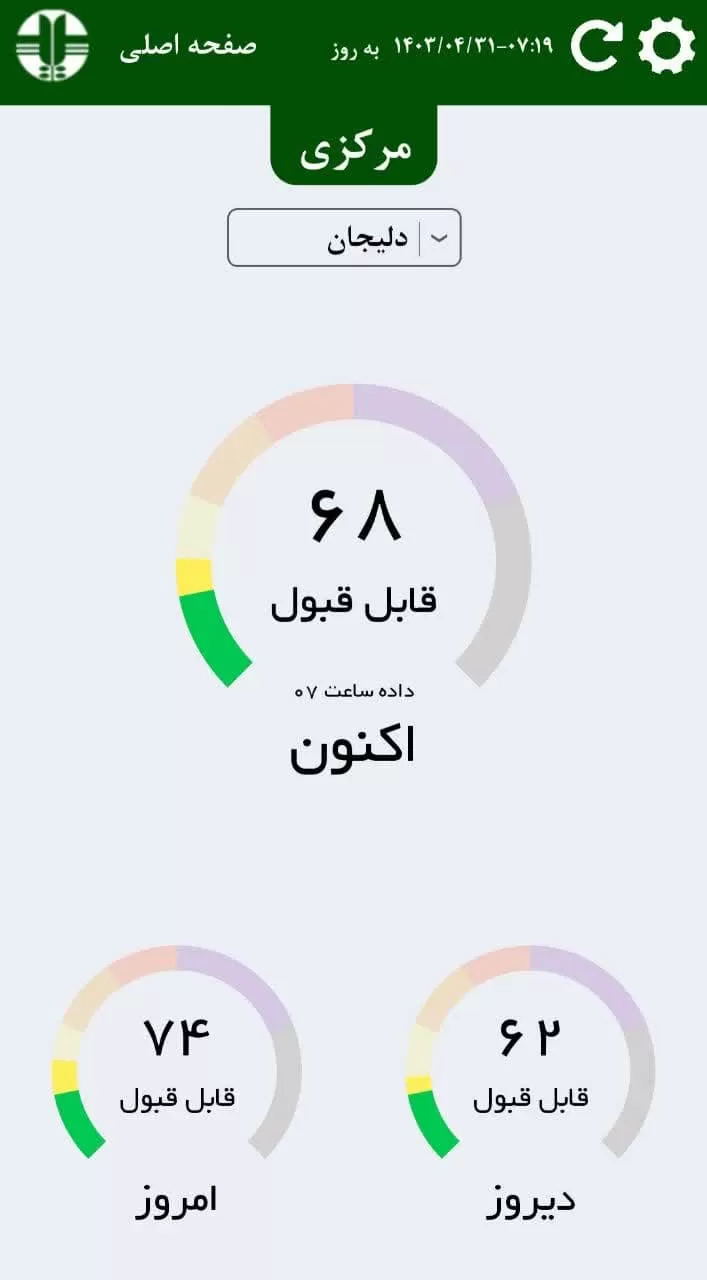Image resolution: width=707 pixels, height=1280 pixels.
Task: Open the settings gear icon
Action: point(666,46)
